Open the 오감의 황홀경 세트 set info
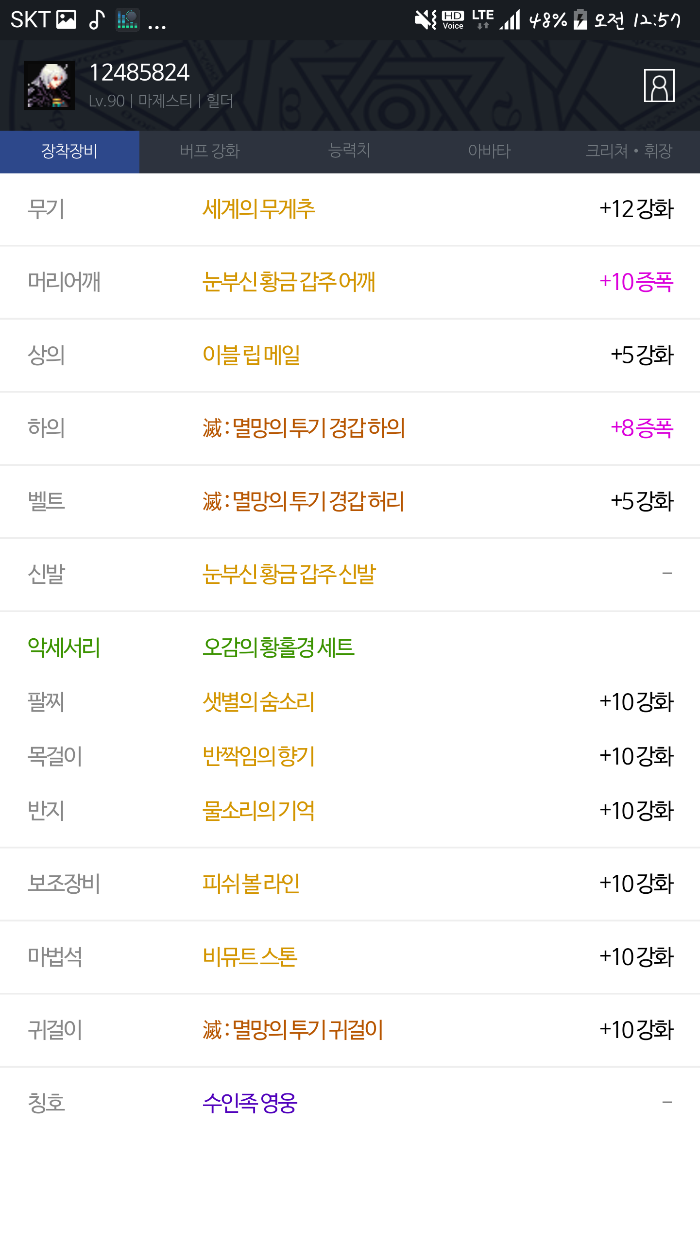The height and width of the screenshot is (1244, 700). click(x=279, y=647)
